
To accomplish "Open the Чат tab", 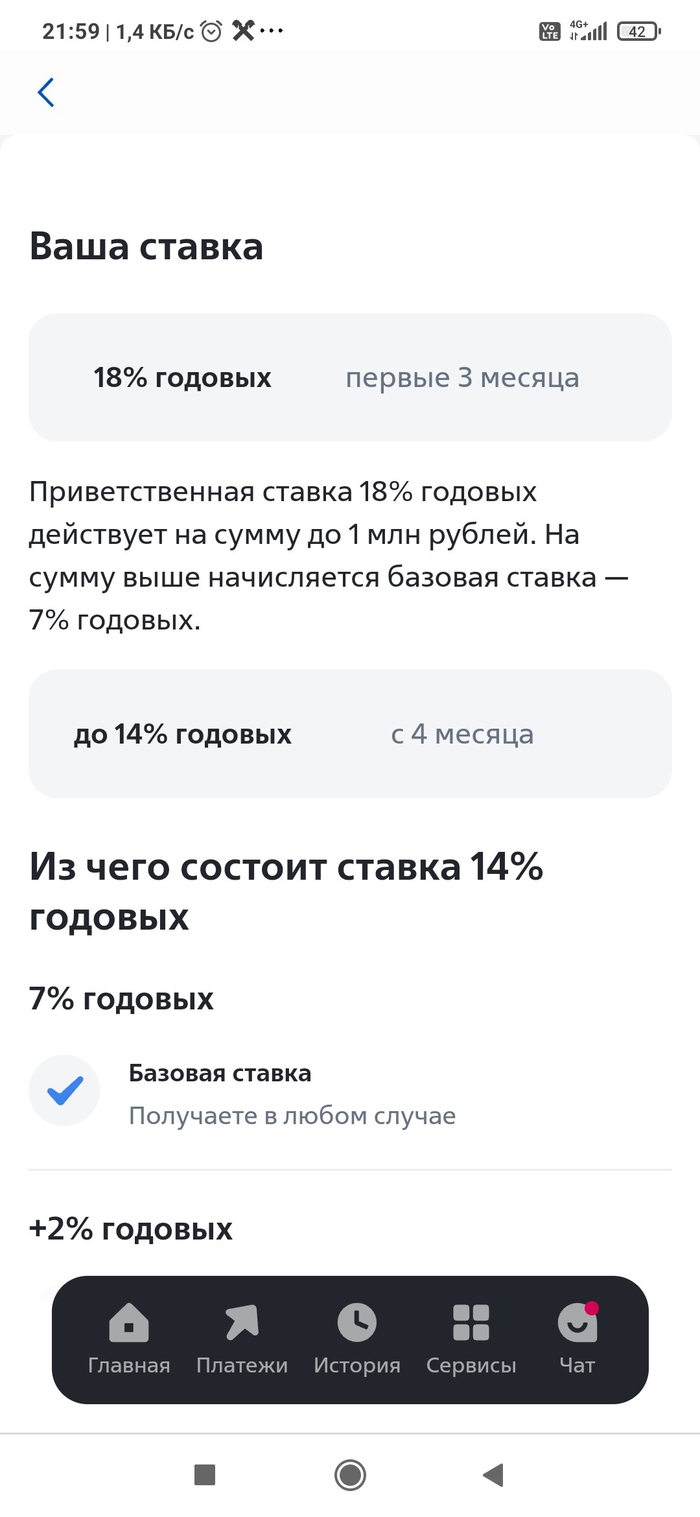I will (577, 1339).
